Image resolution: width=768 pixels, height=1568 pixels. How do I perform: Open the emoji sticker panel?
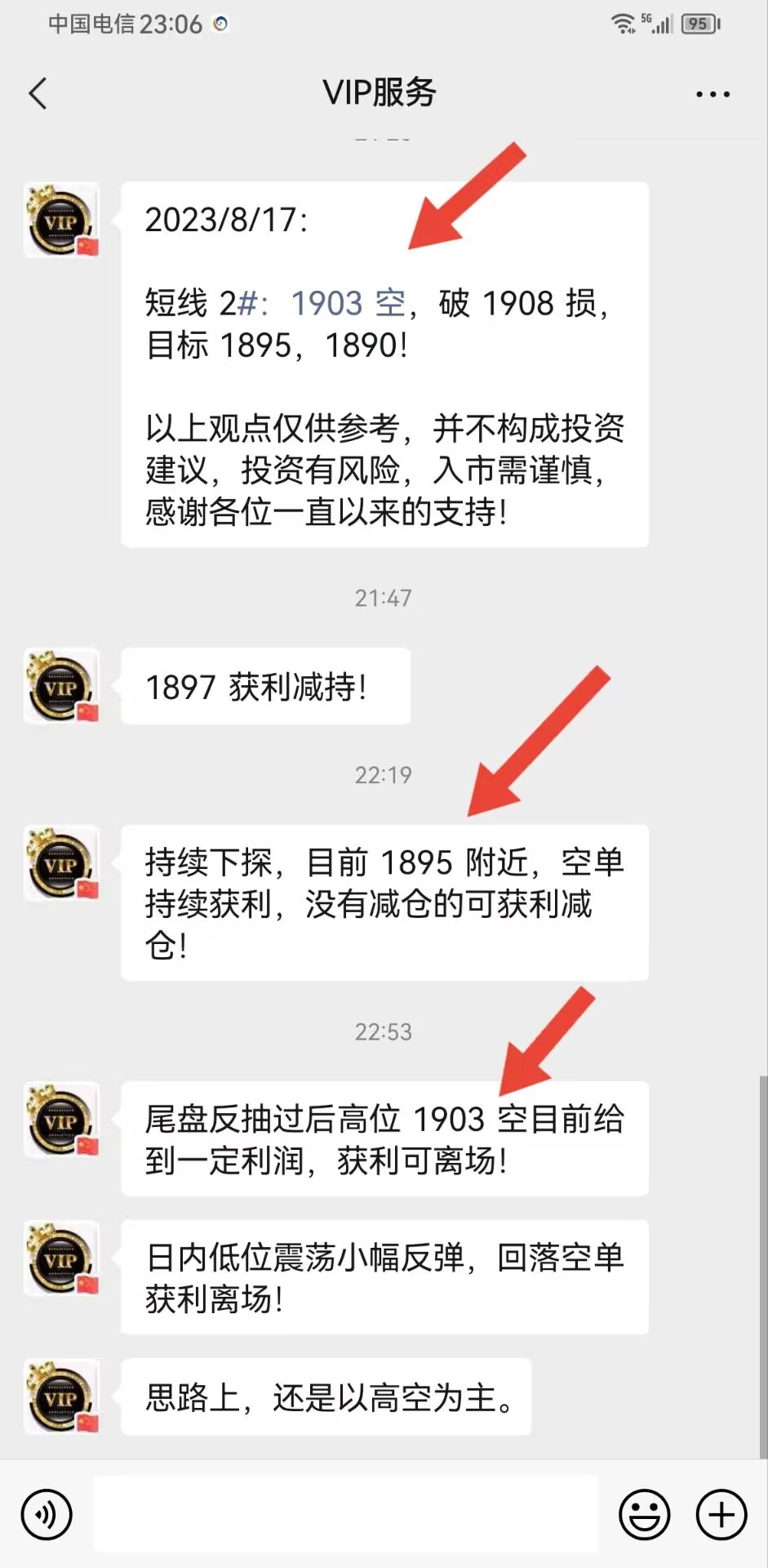click(x=644, y=1514)
